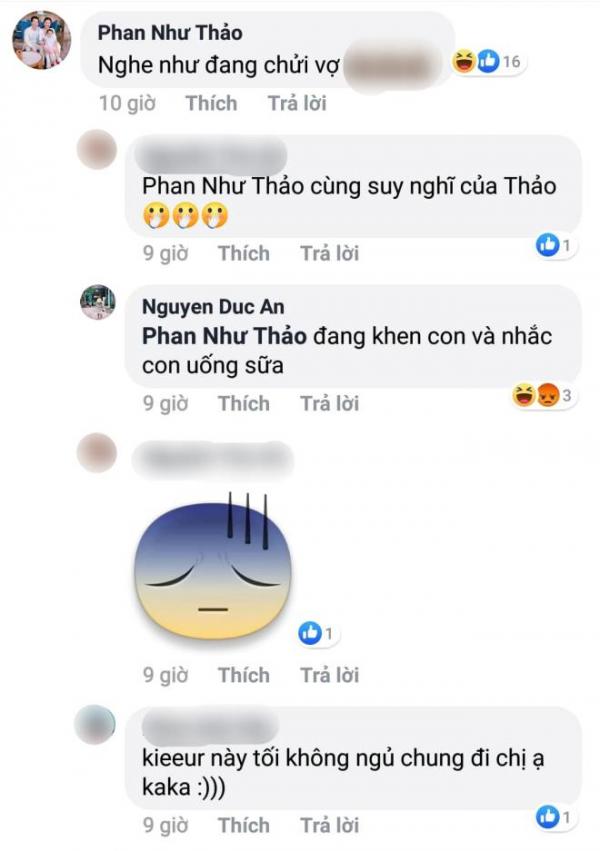Open Nguyen Duc An's avatar
The height and width of the screenshot is (851, 600).
point(98,302)
